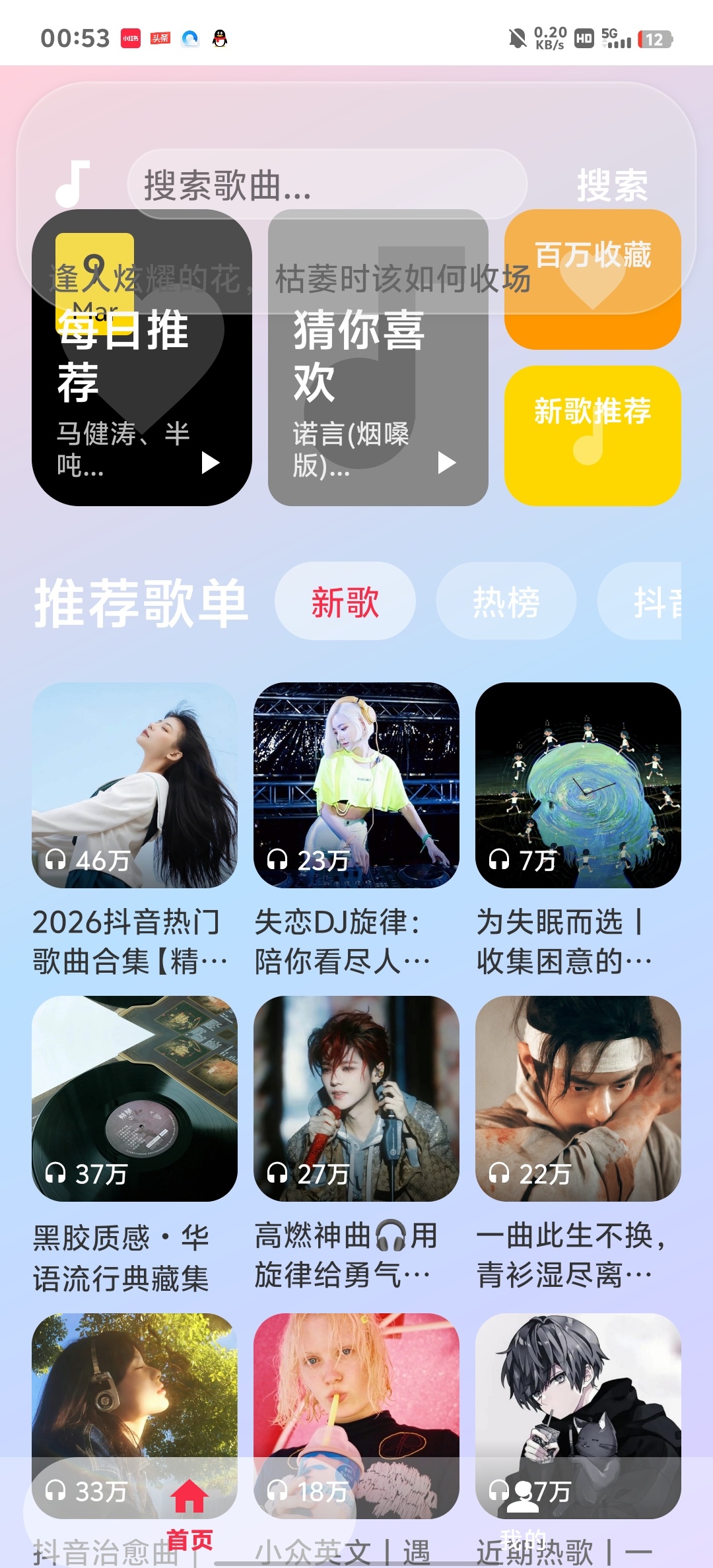The image size is (713, 1568).
Task: Switch to the 热榜 tab
Action: pyautogui.click(x=506, y=601)
